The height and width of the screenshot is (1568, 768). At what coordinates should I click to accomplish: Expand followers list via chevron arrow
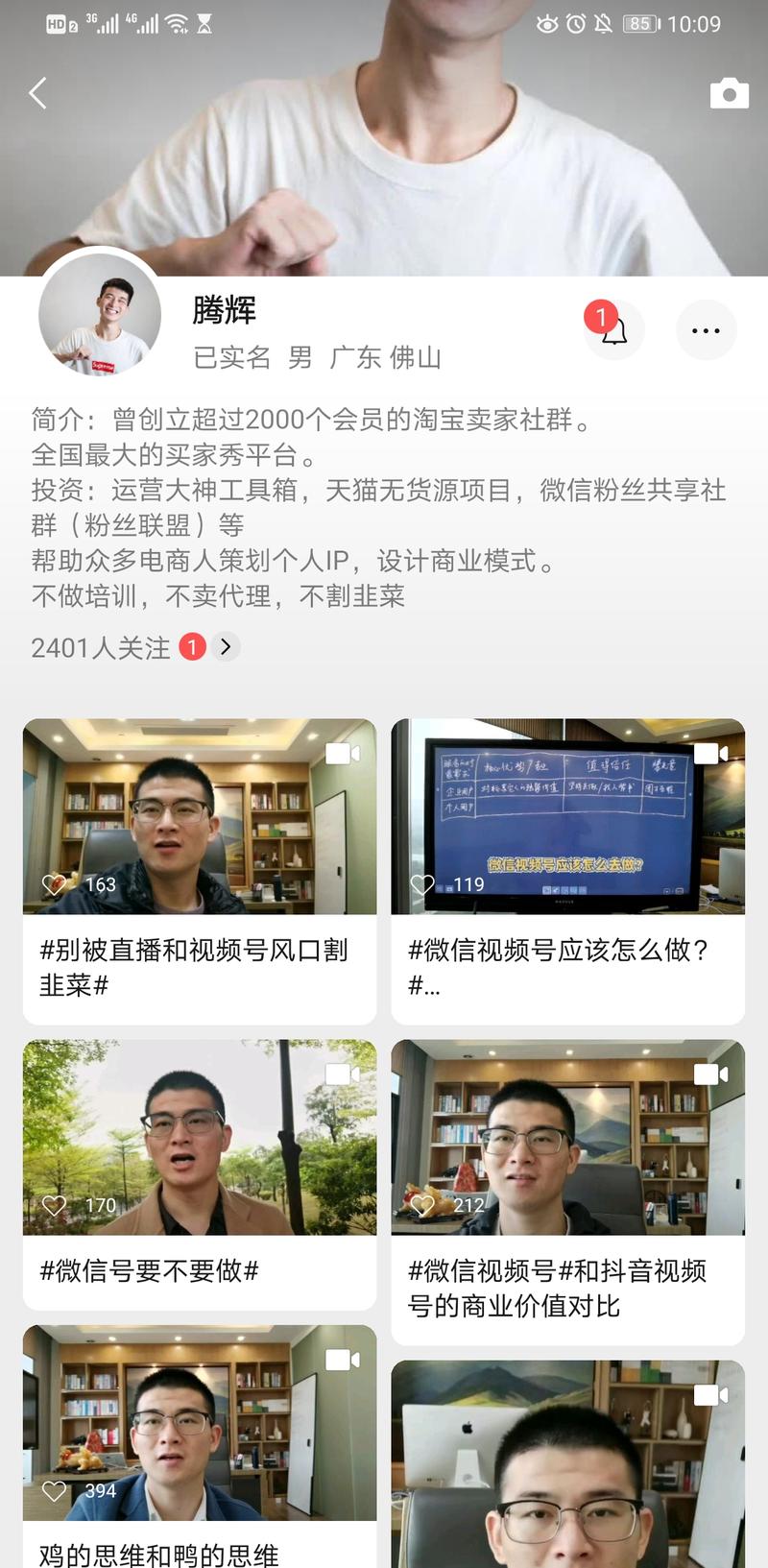[226, 647]
